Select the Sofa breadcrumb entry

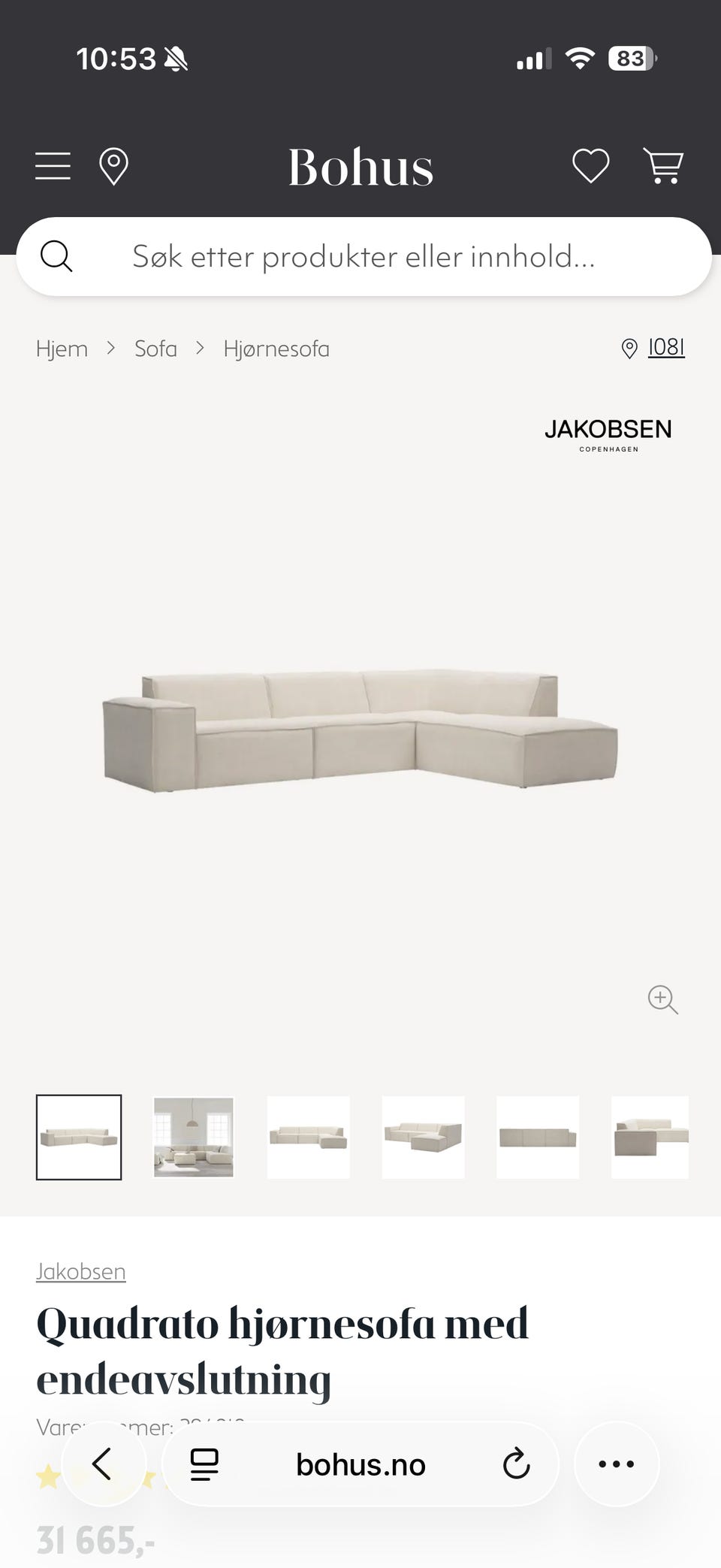(x=155, y=348)
